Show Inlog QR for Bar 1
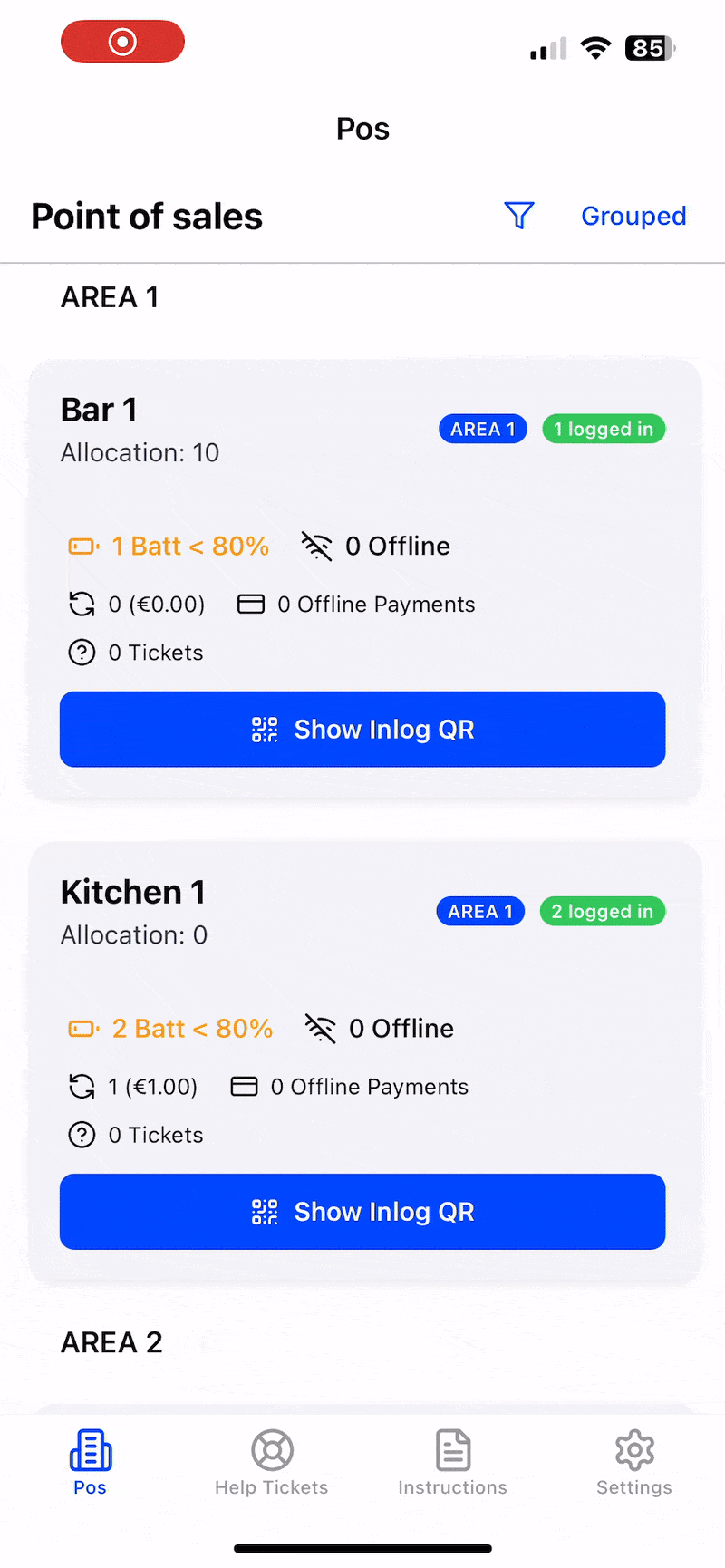725x1568 pixels. (362, 730)
